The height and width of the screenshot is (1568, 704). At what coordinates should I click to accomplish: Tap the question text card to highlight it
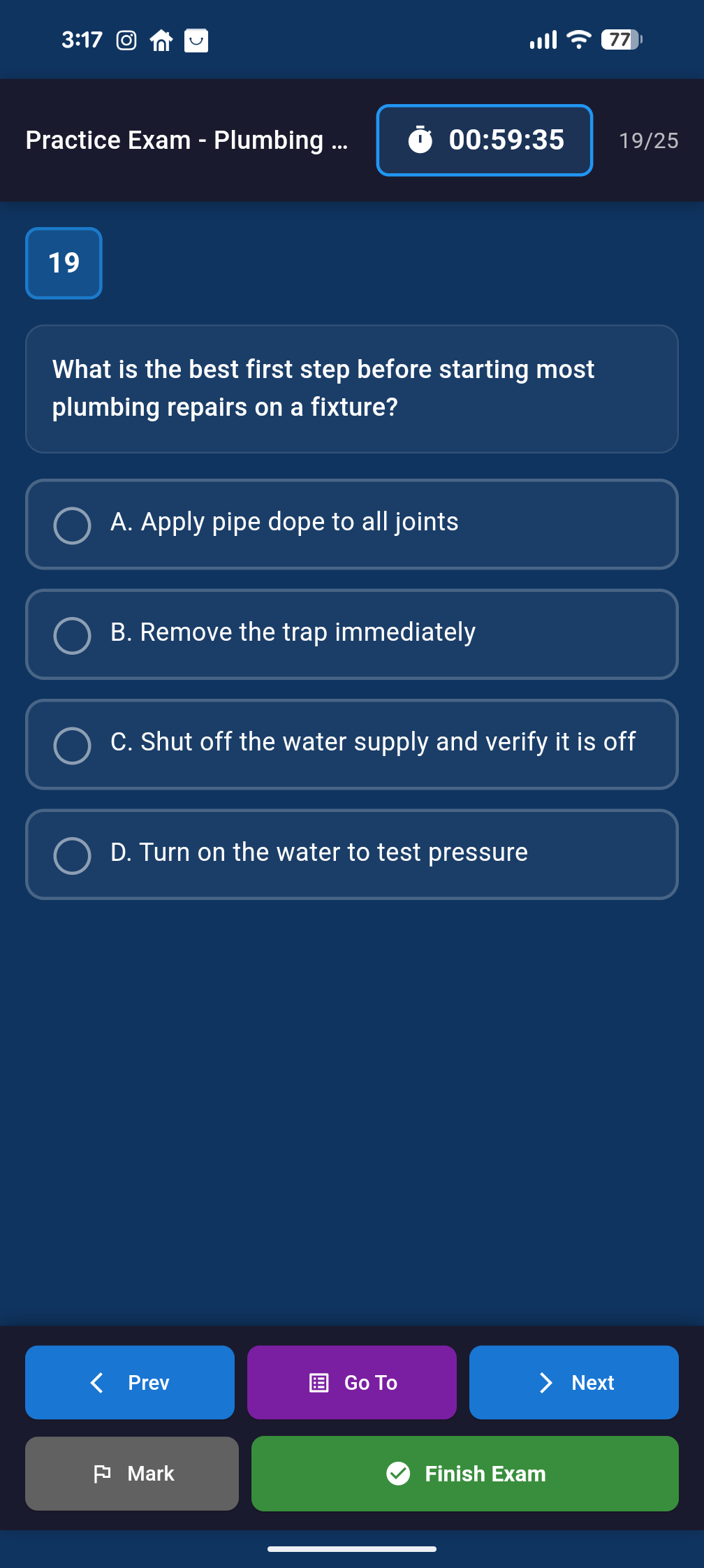click(x=352, y=389)
